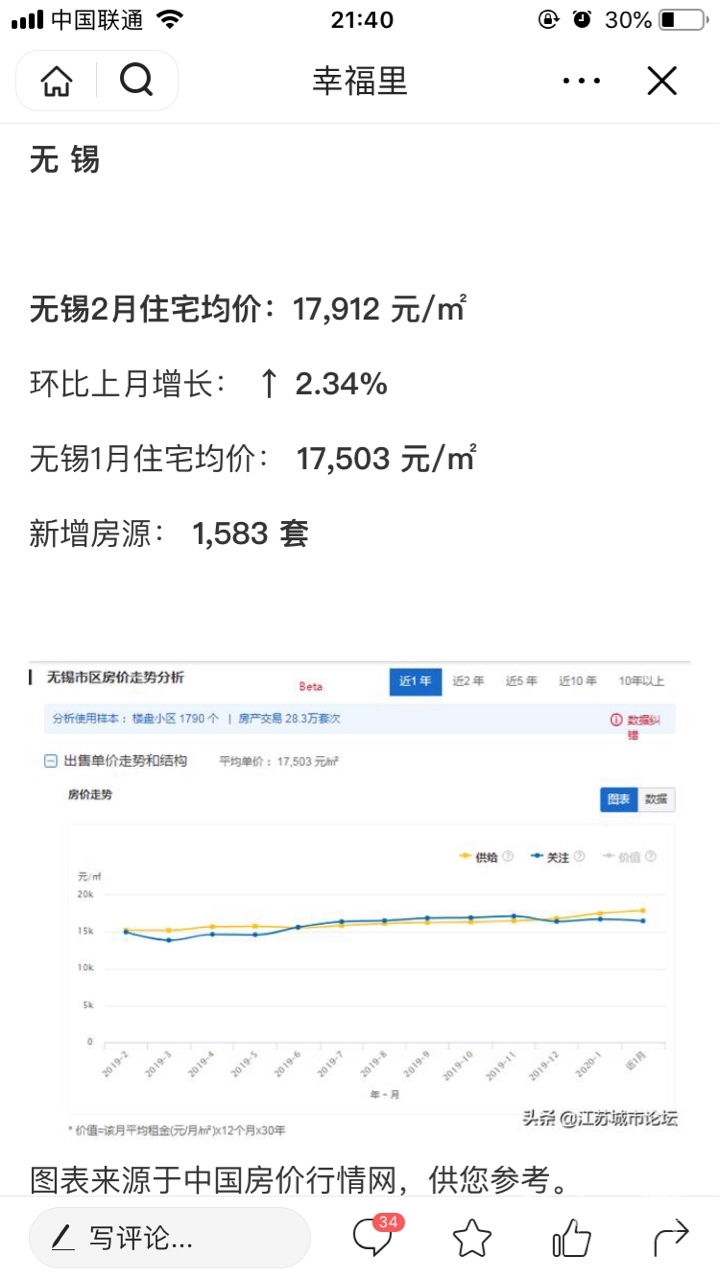View the 34 comments
Screen dimensions: 720x1280
[x=373, y=1238]
